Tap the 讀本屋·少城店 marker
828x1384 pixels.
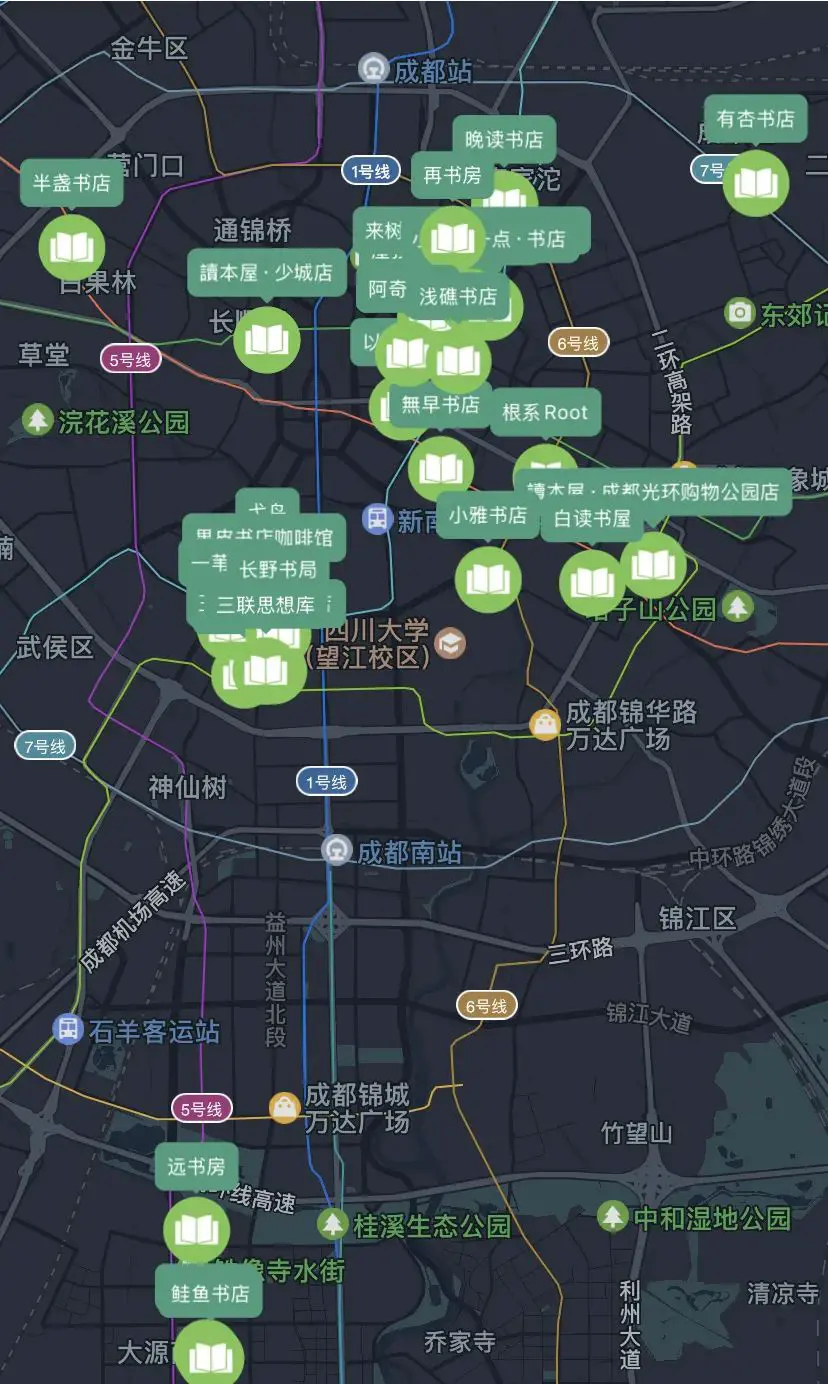(267, 340)
